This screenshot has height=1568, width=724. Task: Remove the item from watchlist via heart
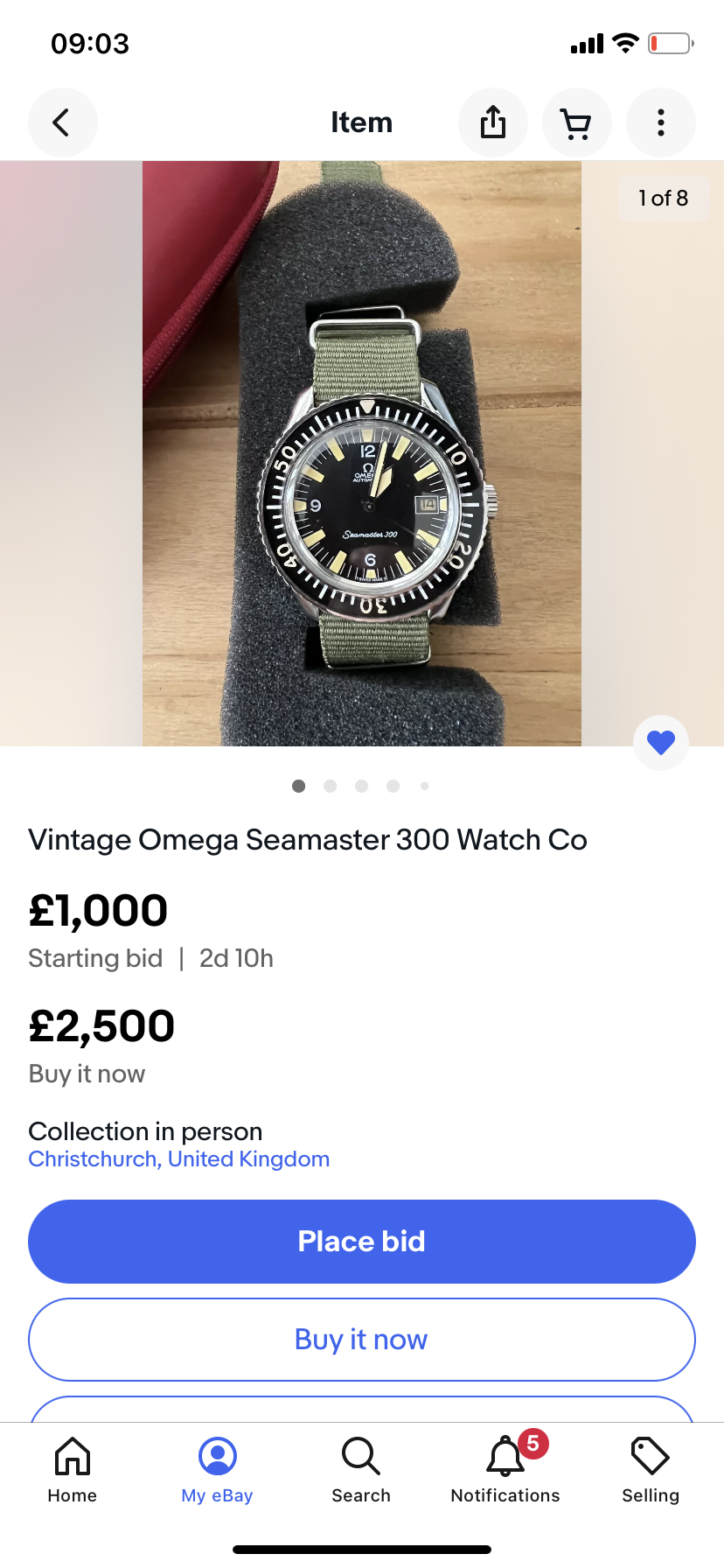(661, 743)
